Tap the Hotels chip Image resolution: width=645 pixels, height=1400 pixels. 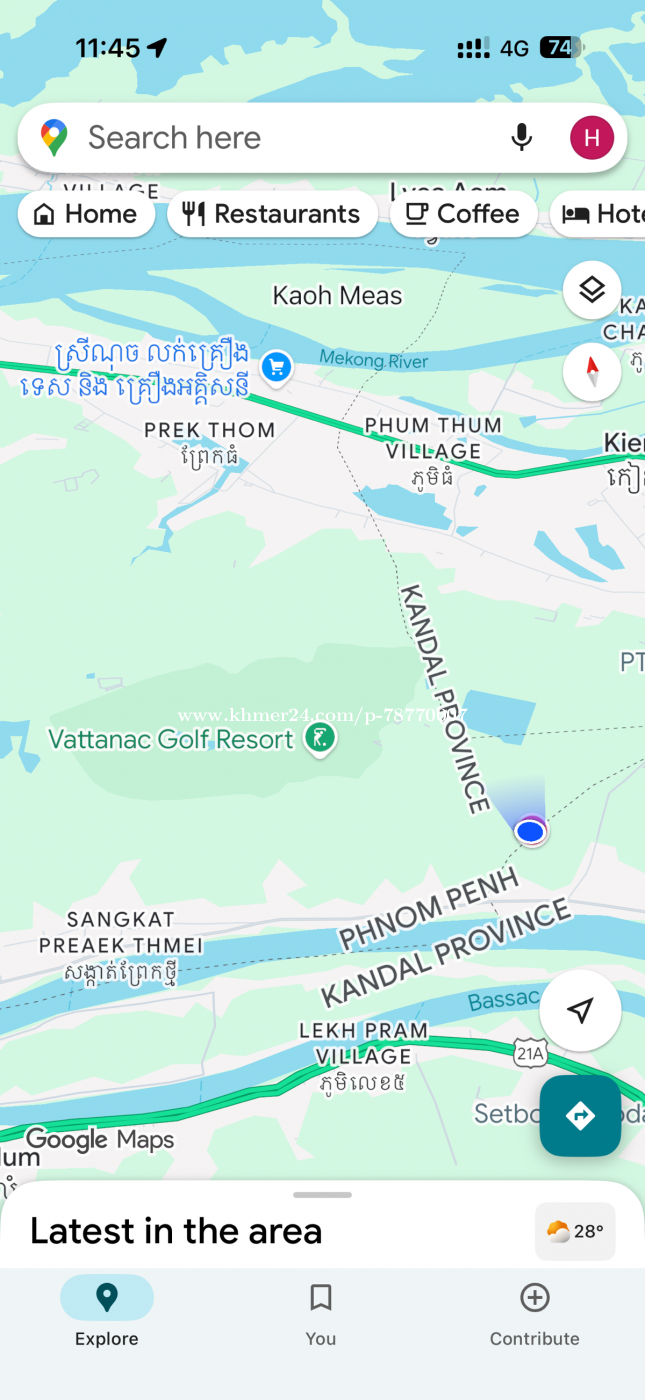(602, 214)
